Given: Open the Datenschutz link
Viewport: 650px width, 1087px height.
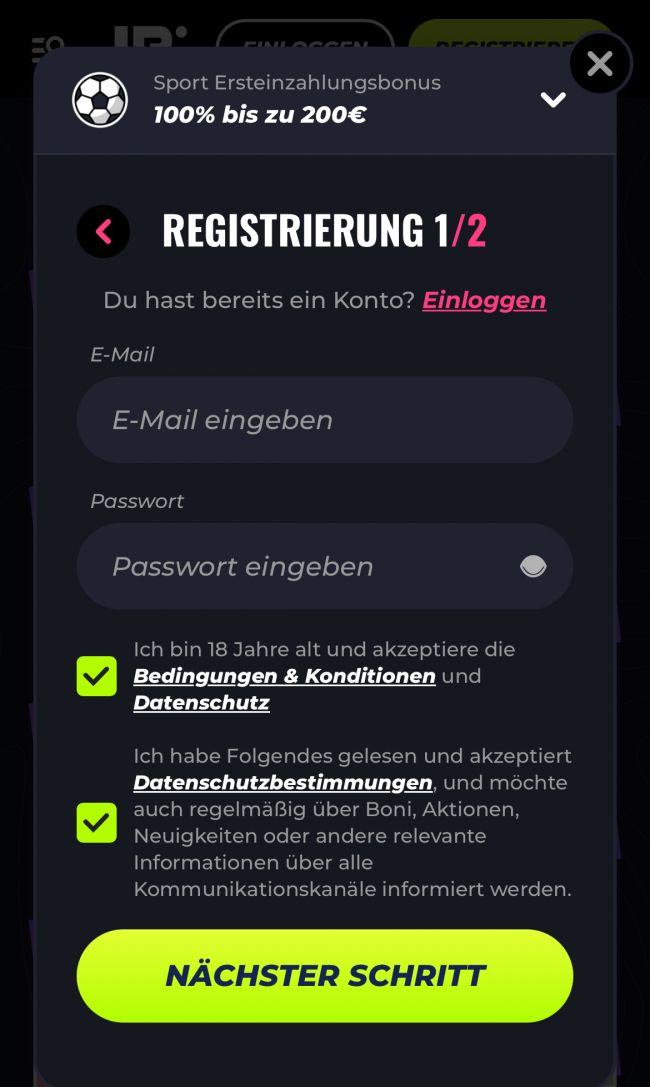Looking at the screenshot, I should pos(201,703).
